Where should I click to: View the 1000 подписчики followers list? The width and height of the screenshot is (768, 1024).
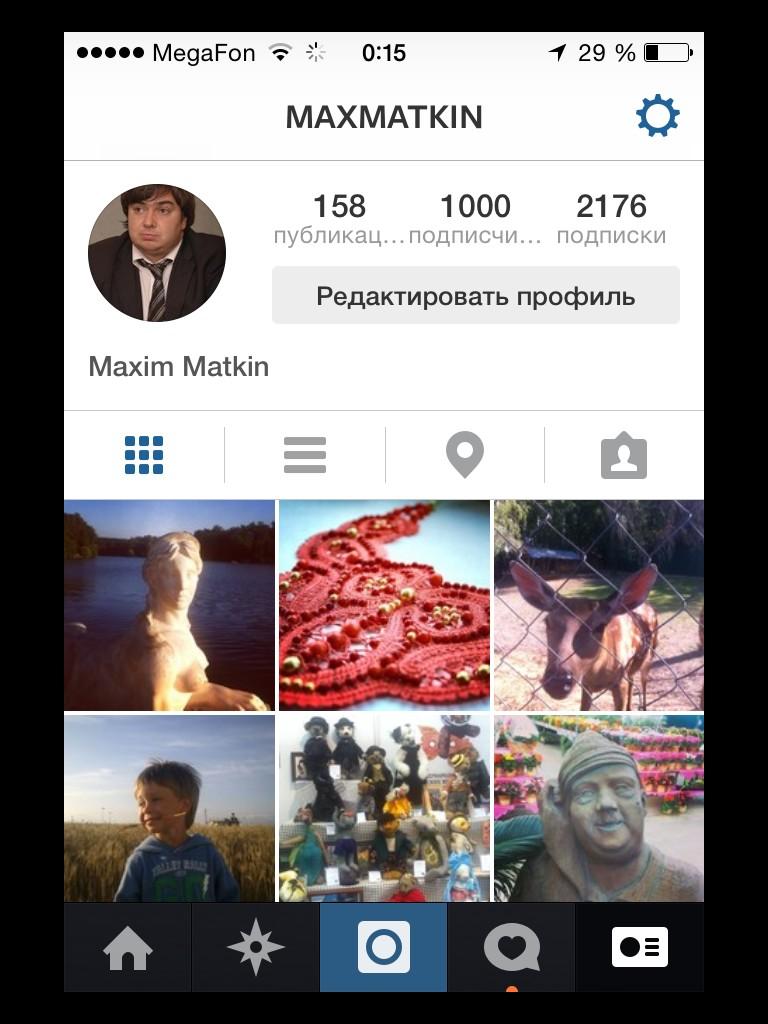pos(475,219)
